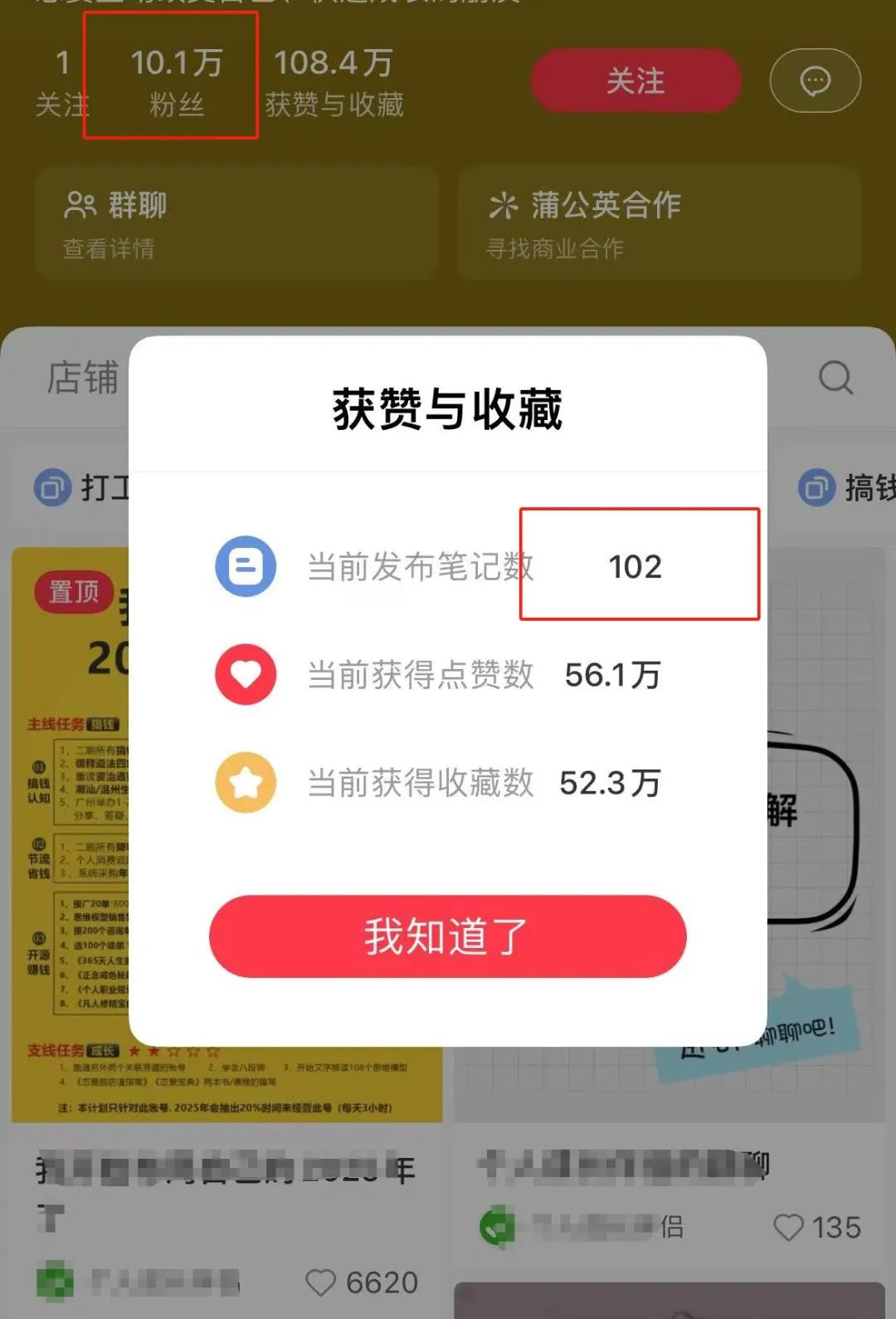Like the note with 6620 likes

[321, 1282]
